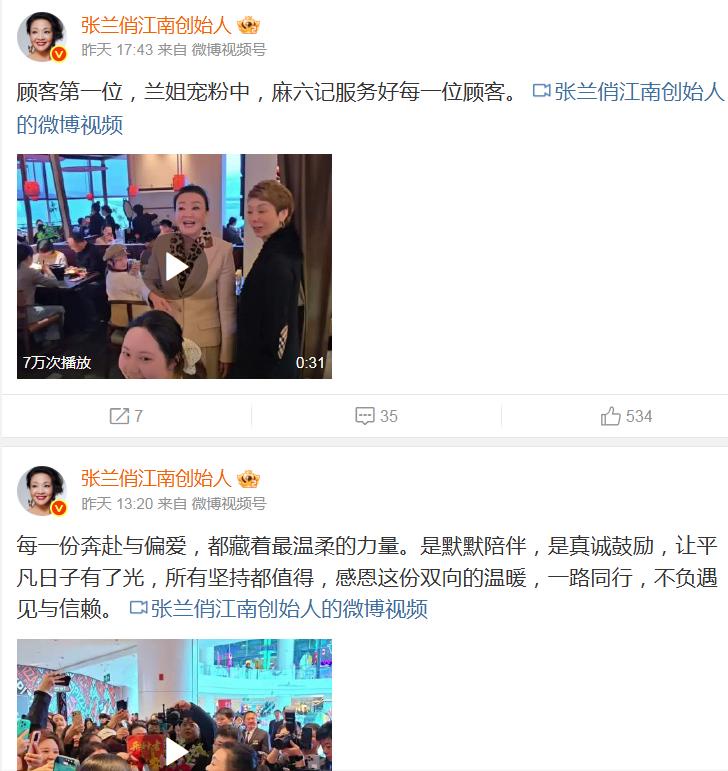Open profile avatar on the 13:20 post
The width and height of the screenshot is (728, 771).
click(x=41, y=491)
